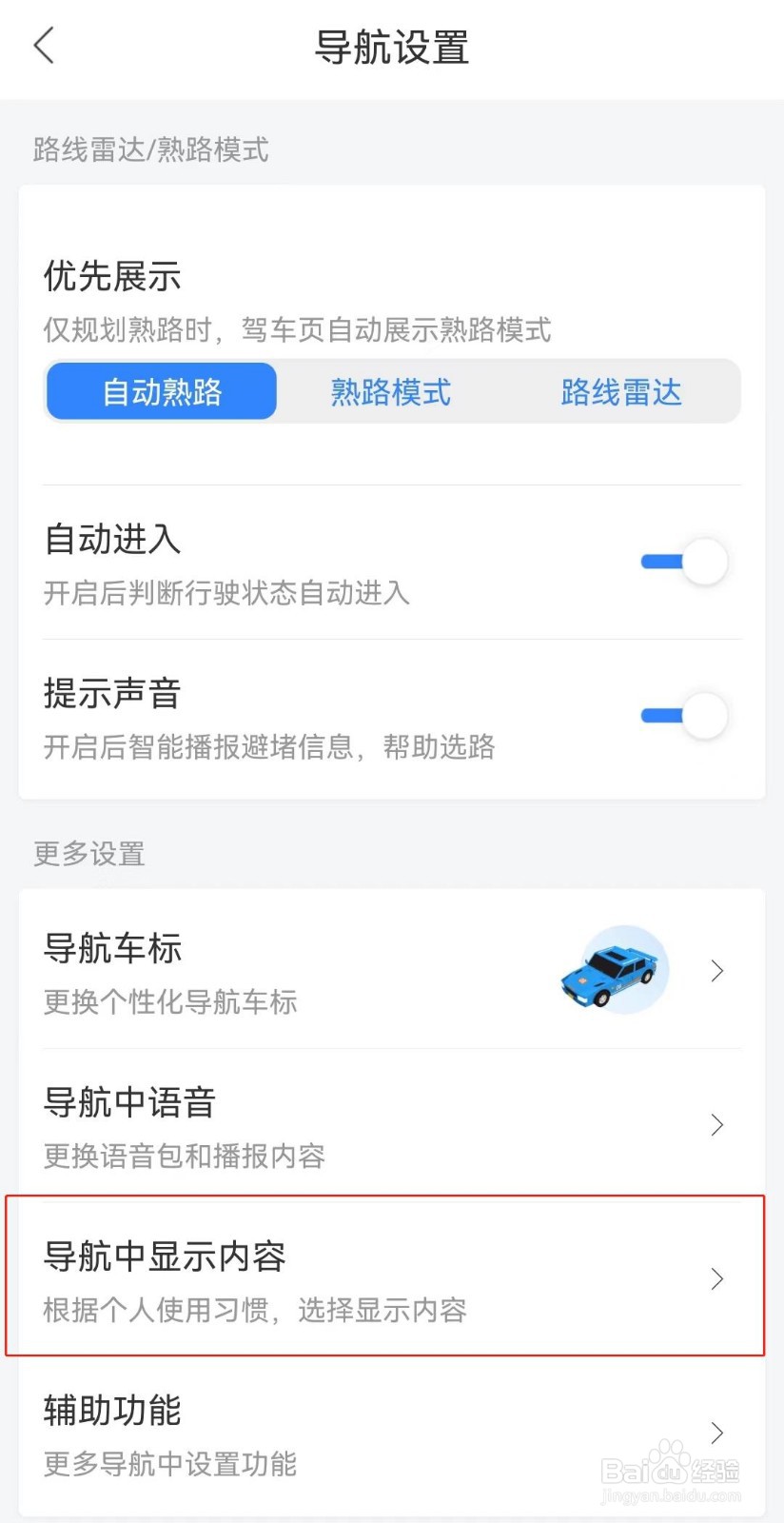Turn off 提示声音 switch

point(684,716)
